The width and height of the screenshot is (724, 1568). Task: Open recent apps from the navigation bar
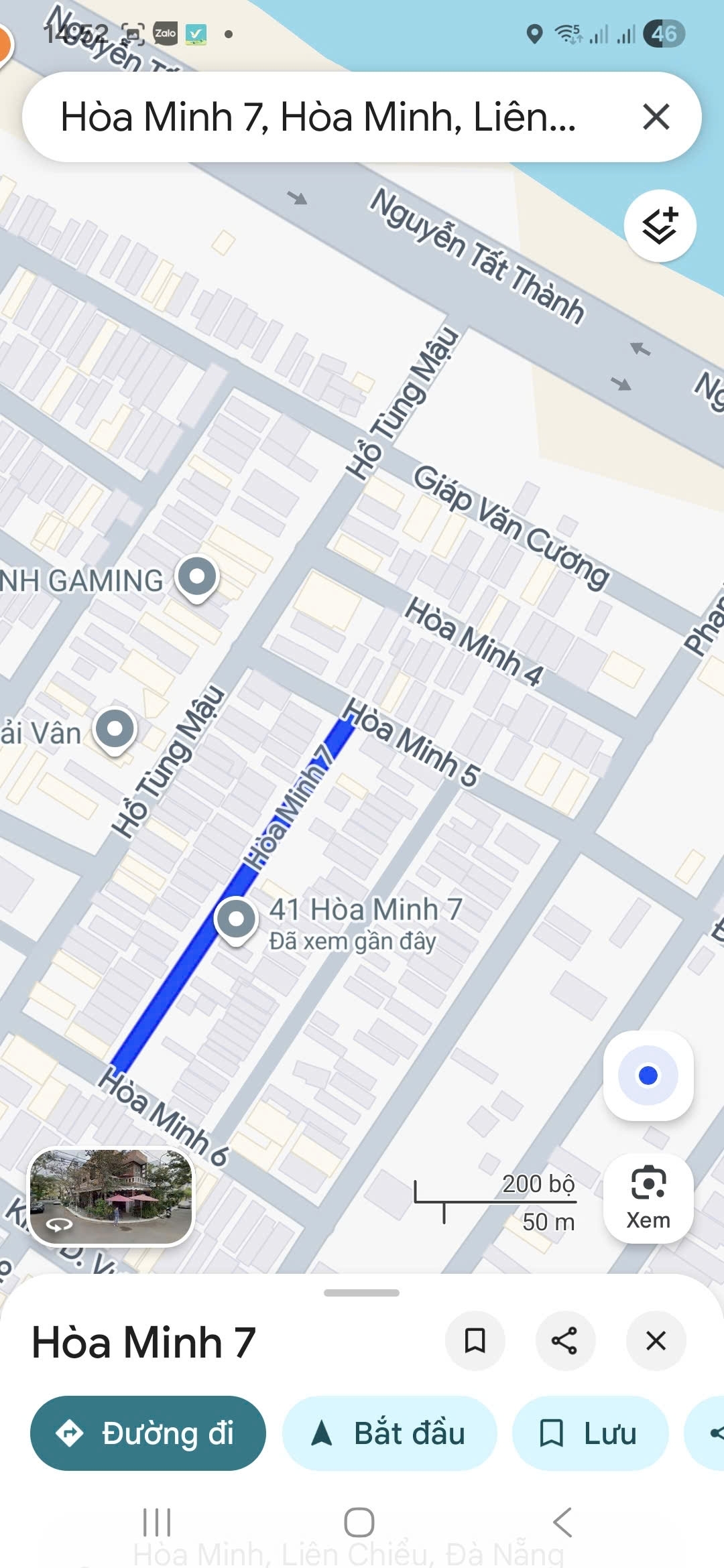[x=156, y=1519]
